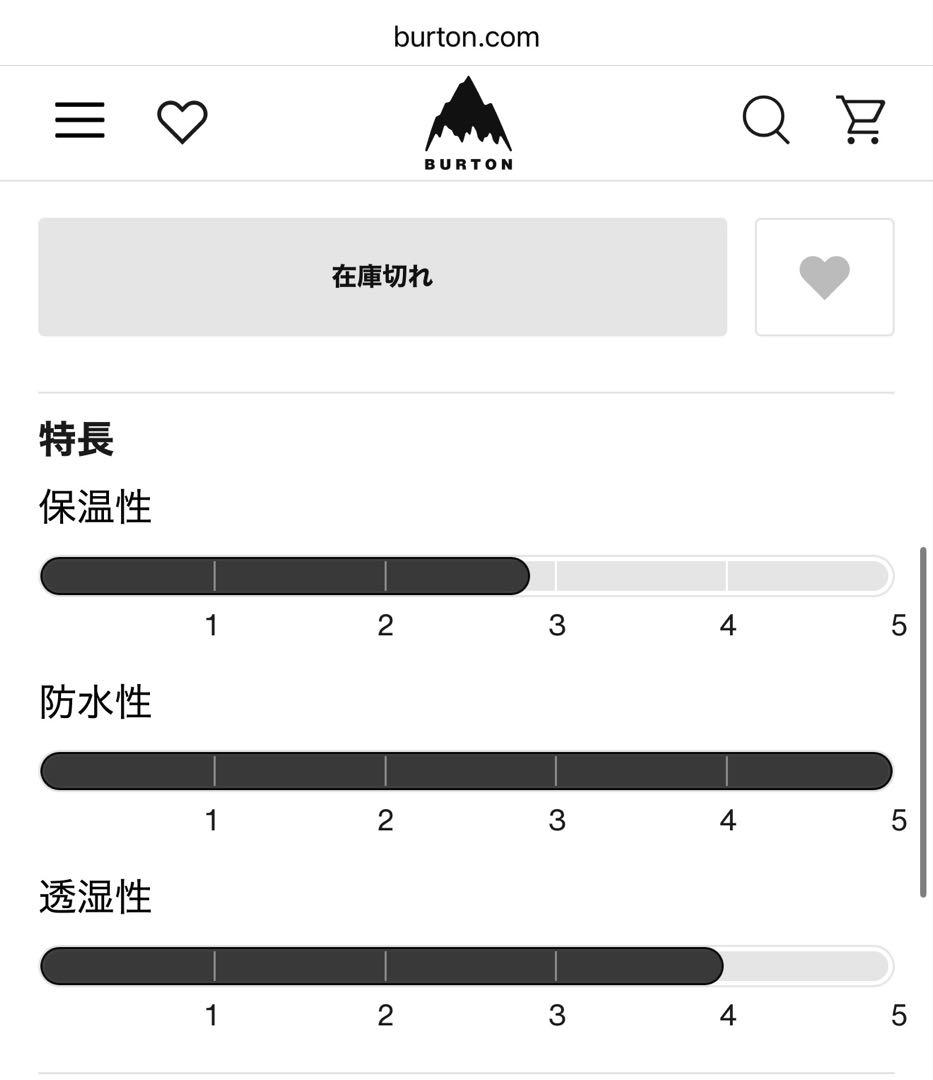Click the 防水性 rating bar

point(466,770)
